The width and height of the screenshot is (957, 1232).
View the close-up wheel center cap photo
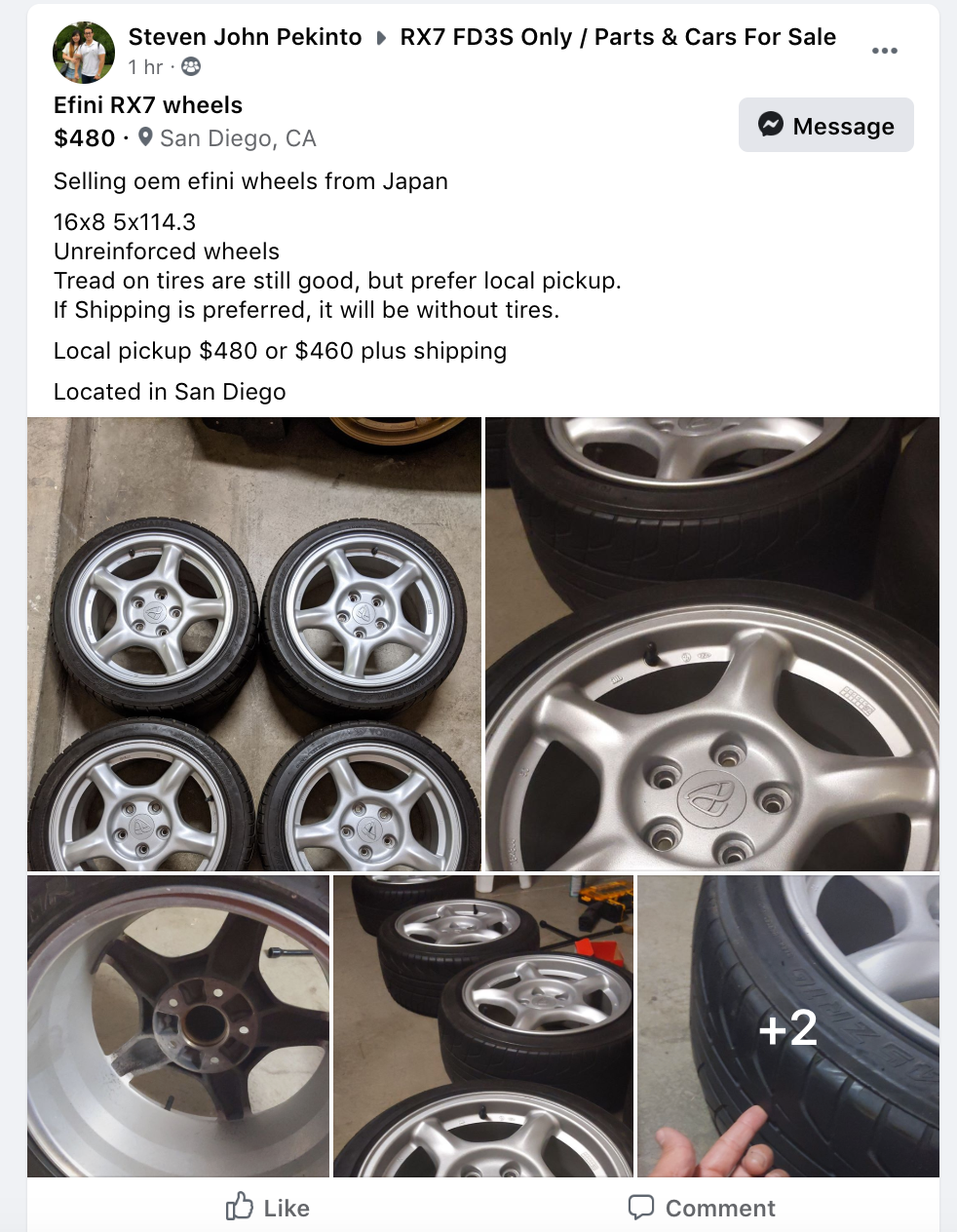712,643
